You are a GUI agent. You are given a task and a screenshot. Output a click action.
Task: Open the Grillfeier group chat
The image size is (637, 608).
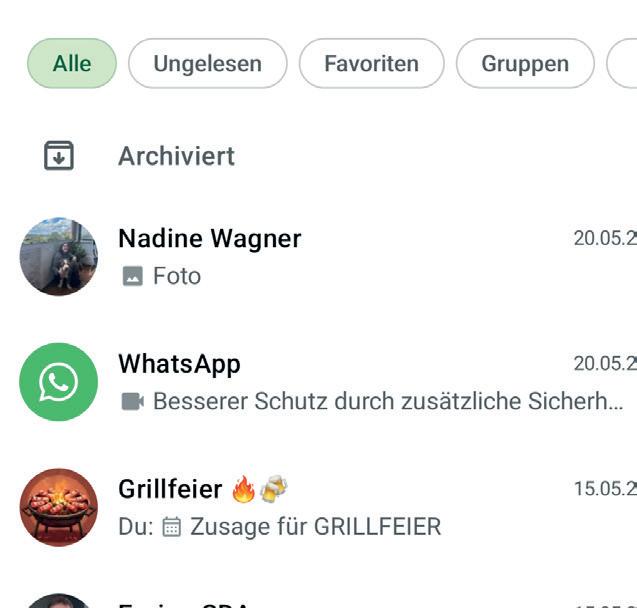click(x=340, y=506)
